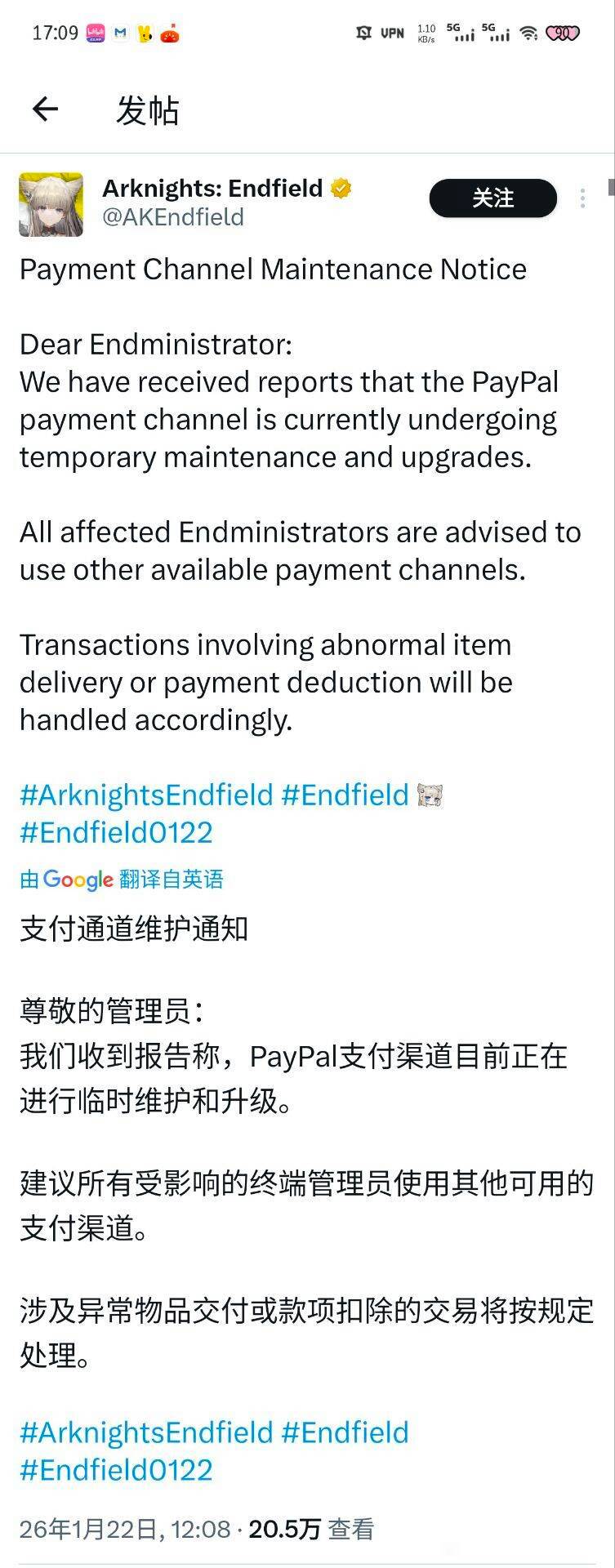
Task: Open the @AKEndfield account name
Action: coord(172,217)
